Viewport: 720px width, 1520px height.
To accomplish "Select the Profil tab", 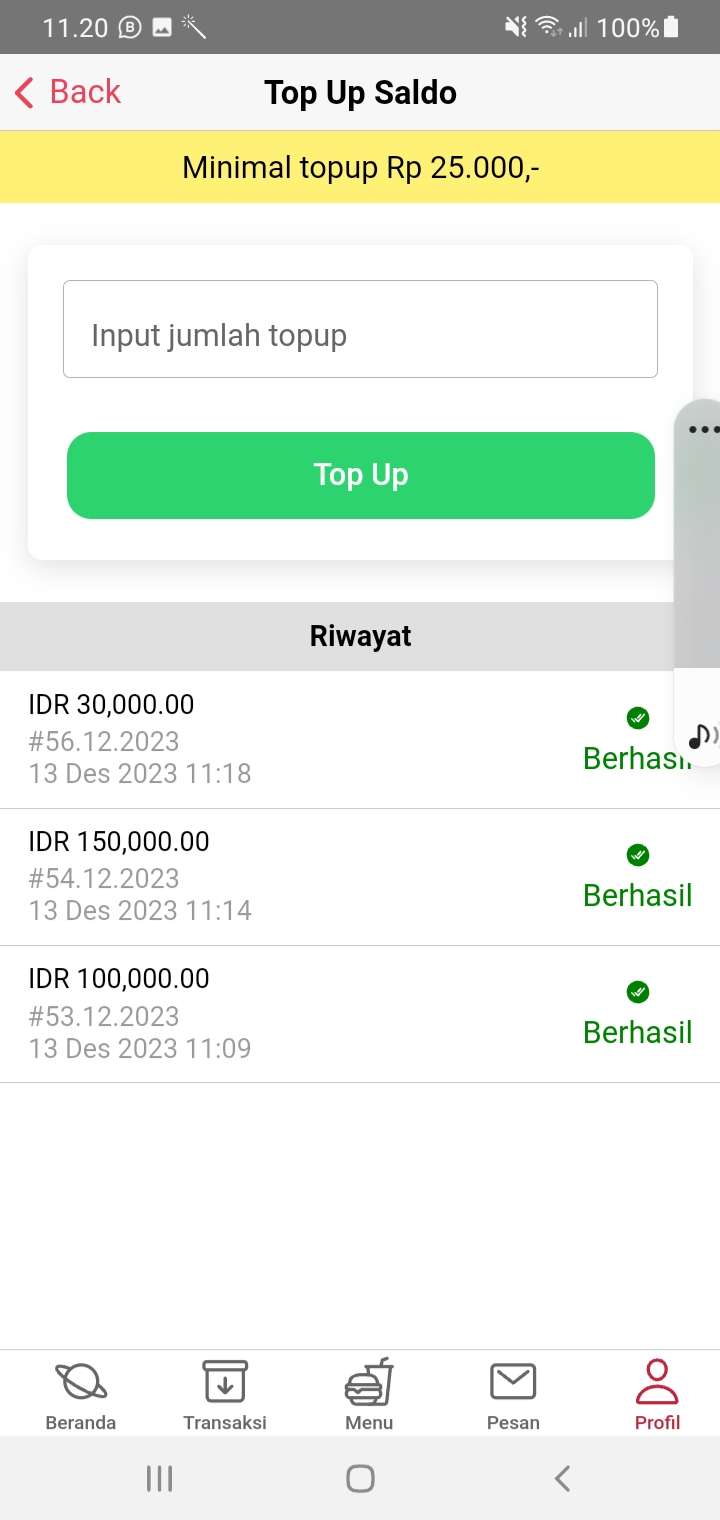I will (657, 1395).
